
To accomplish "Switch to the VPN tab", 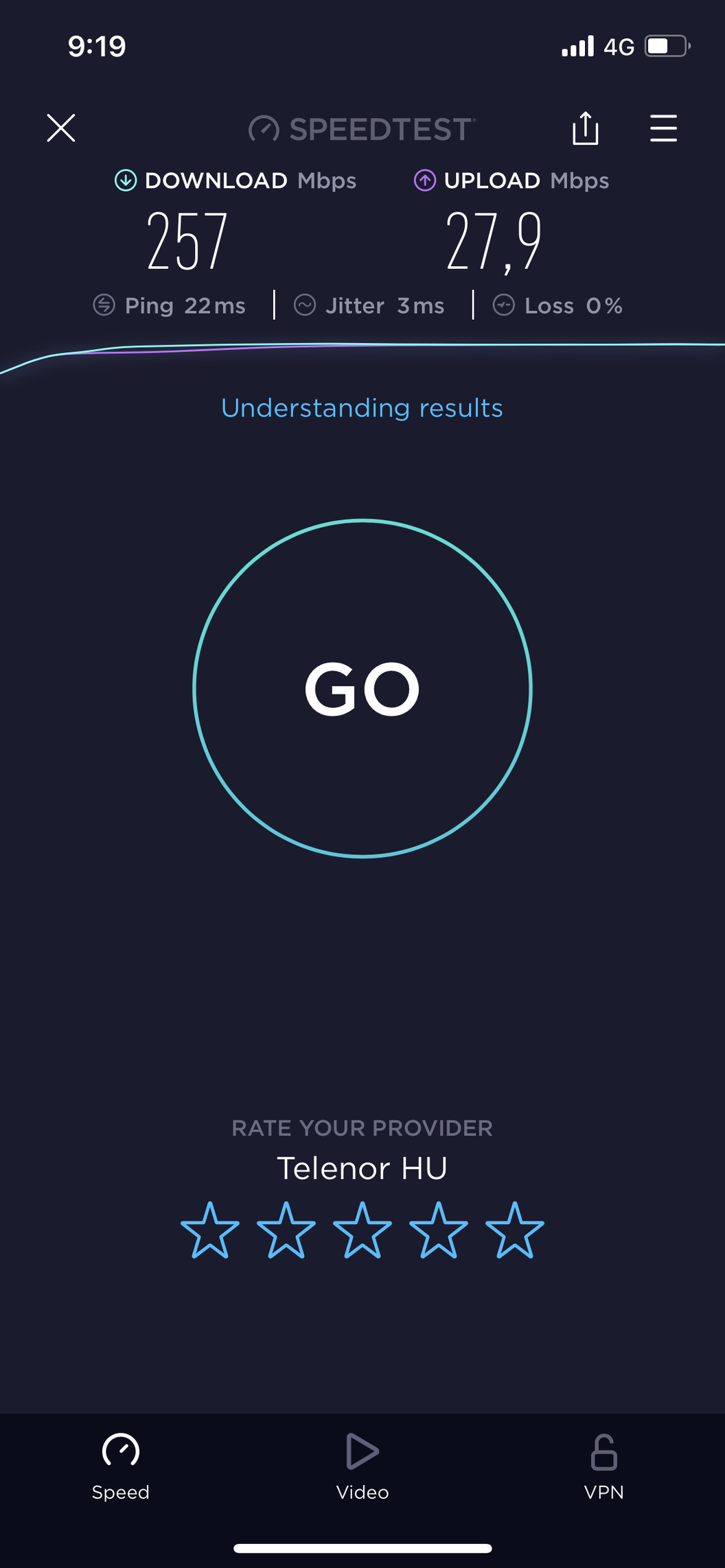I will 603,1466.
